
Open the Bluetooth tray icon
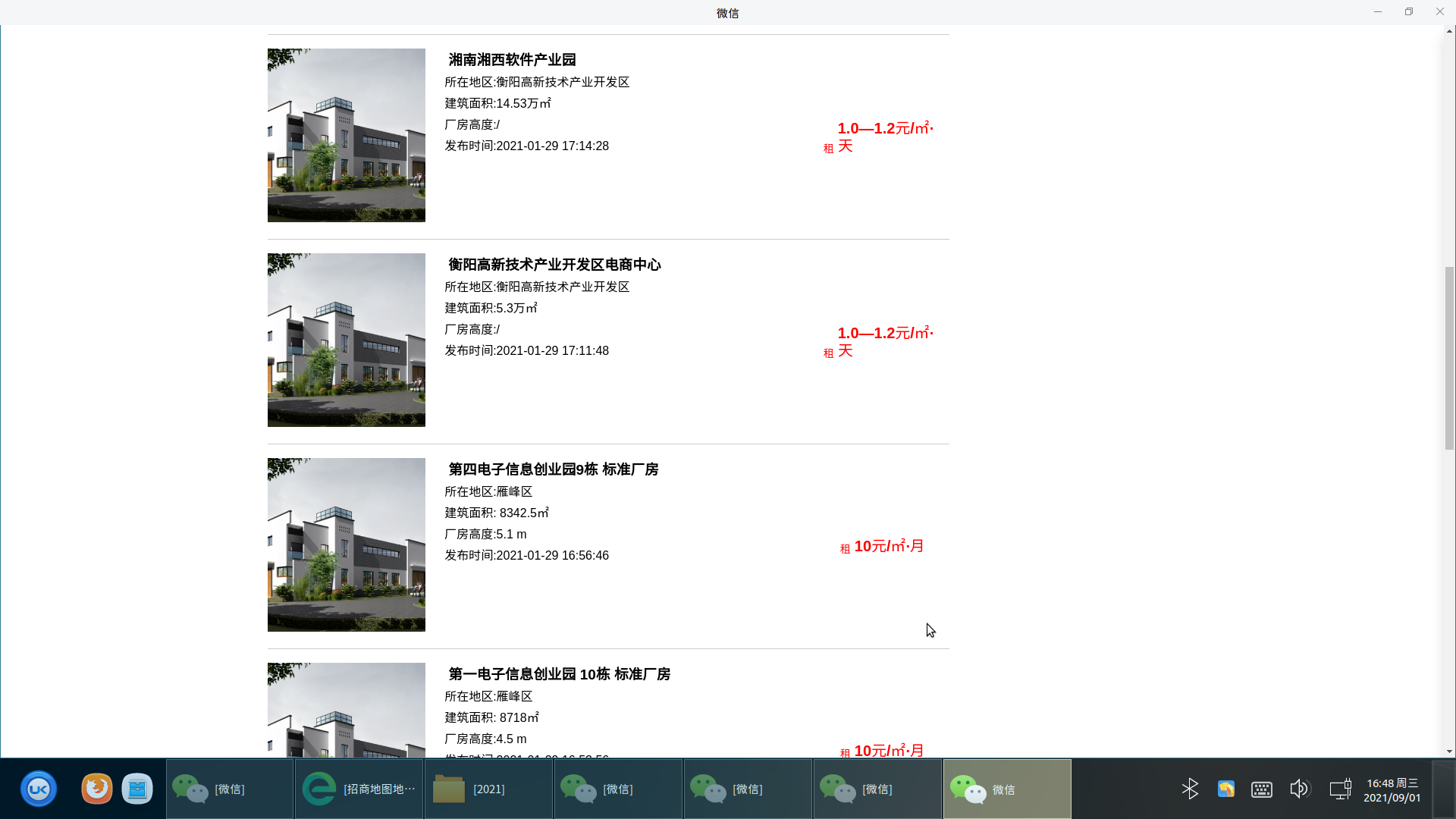[1190, 789]
